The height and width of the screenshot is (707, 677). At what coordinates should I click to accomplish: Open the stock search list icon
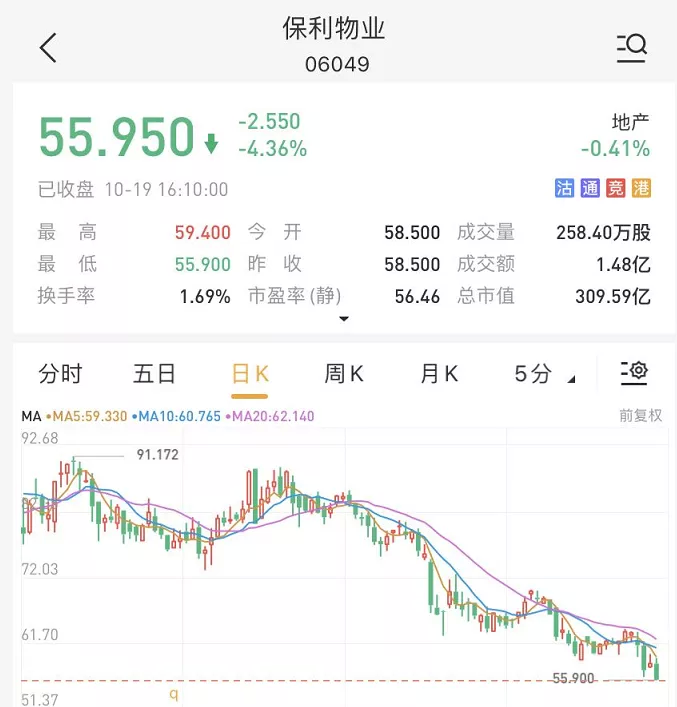(632, 48)
